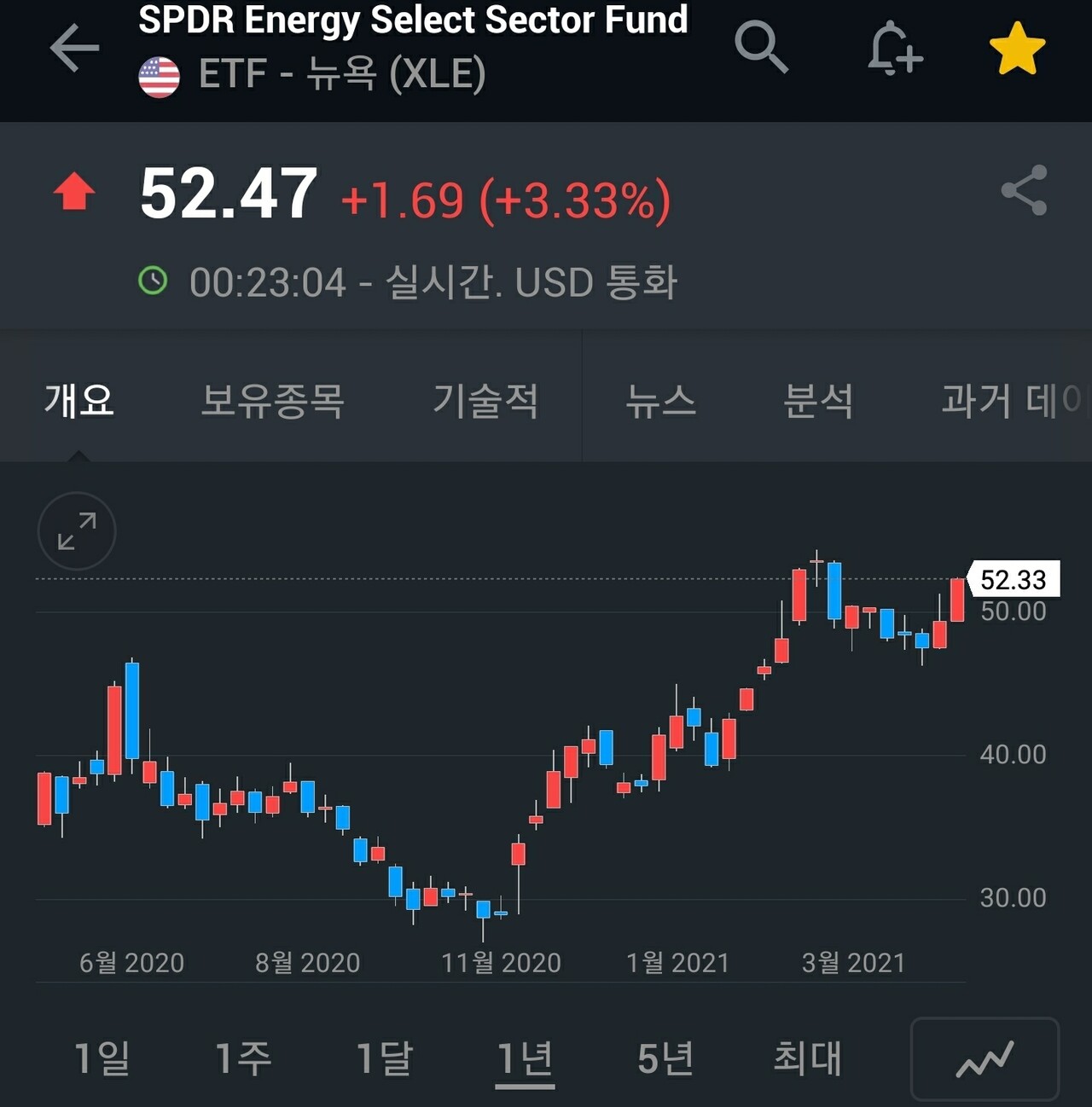Click the back arrow
Screen dimensions: 1092x1107
[73, 49]
